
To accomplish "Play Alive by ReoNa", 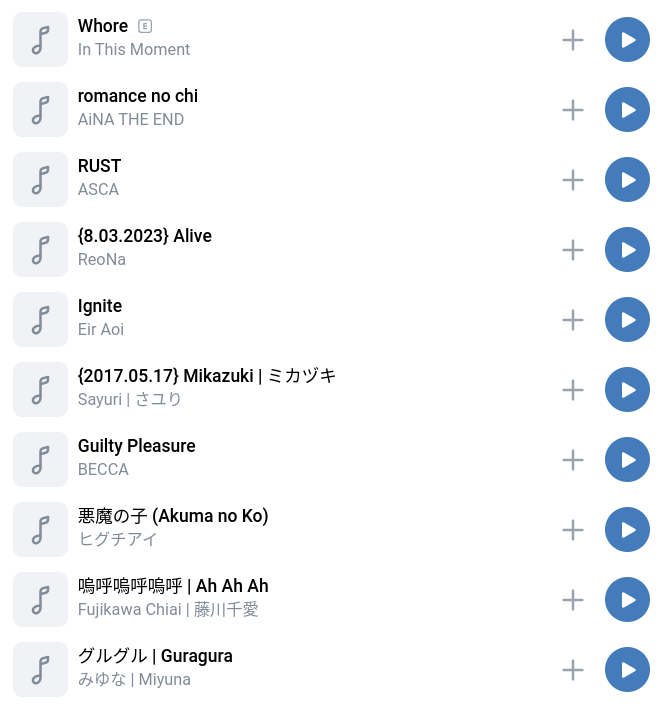I will tap(627, 250).
